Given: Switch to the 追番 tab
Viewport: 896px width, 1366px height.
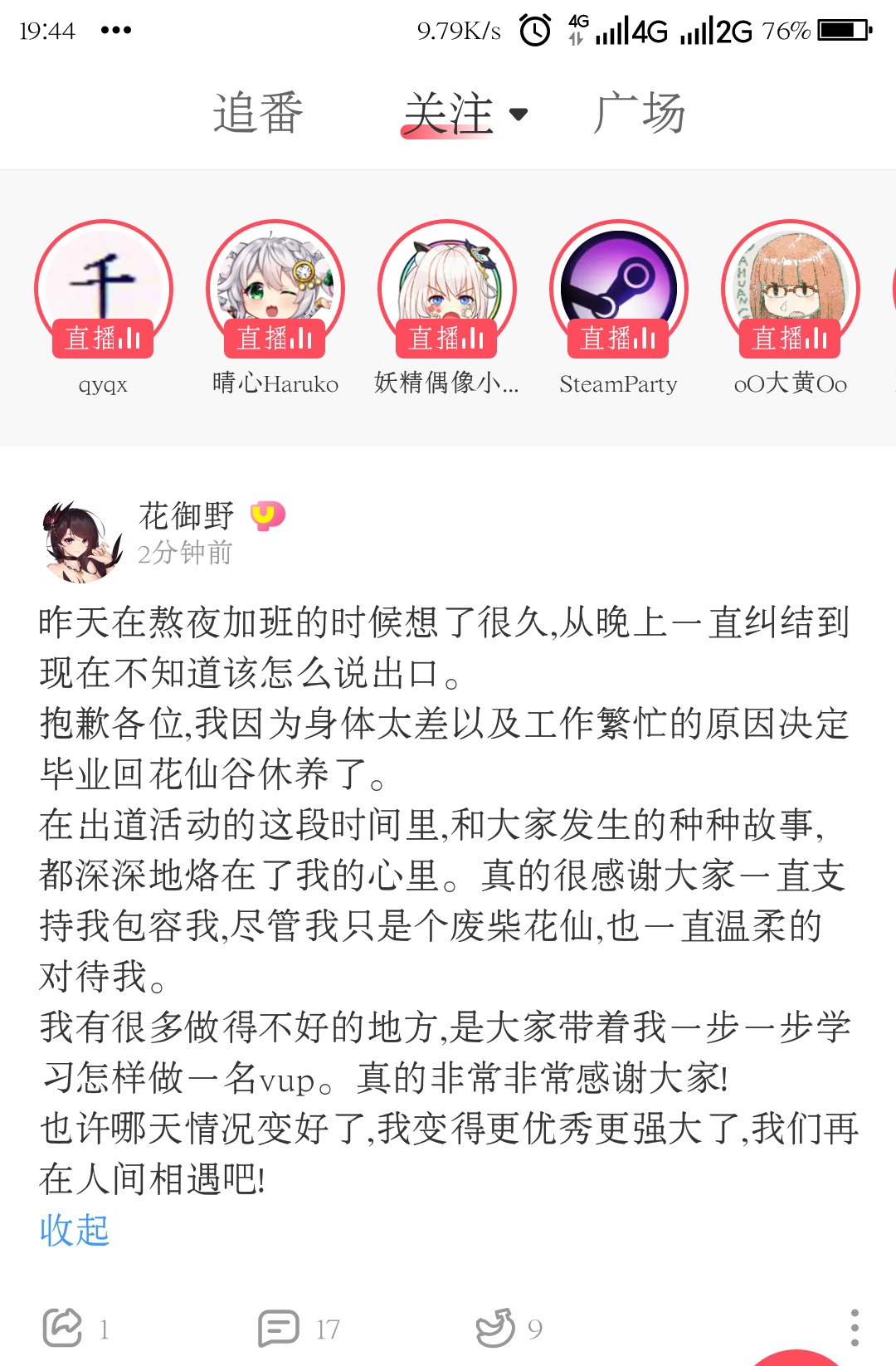Looking at the screenshot, I should point(258,113).
